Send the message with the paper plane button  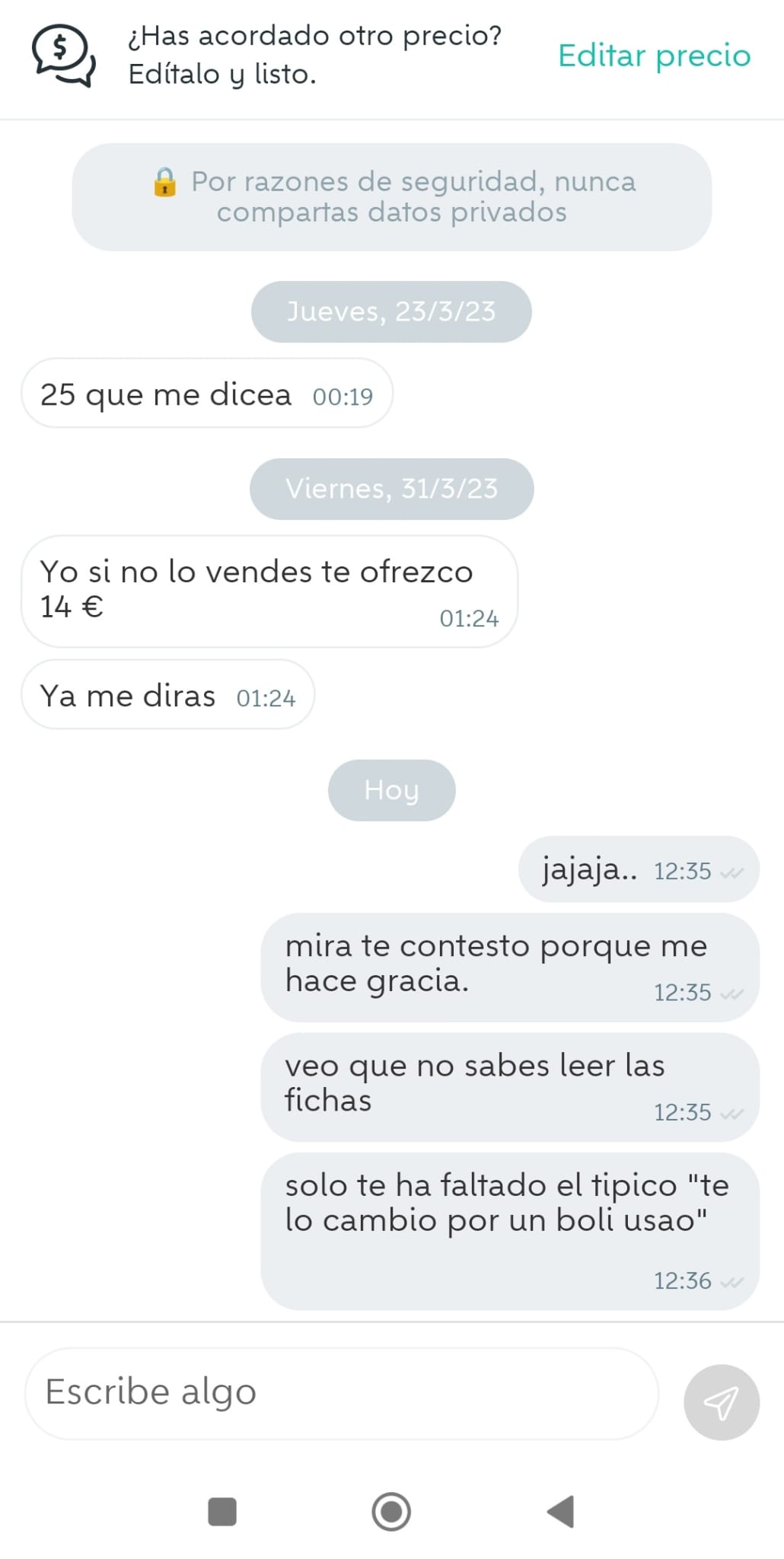click(x=721, y=1401)
